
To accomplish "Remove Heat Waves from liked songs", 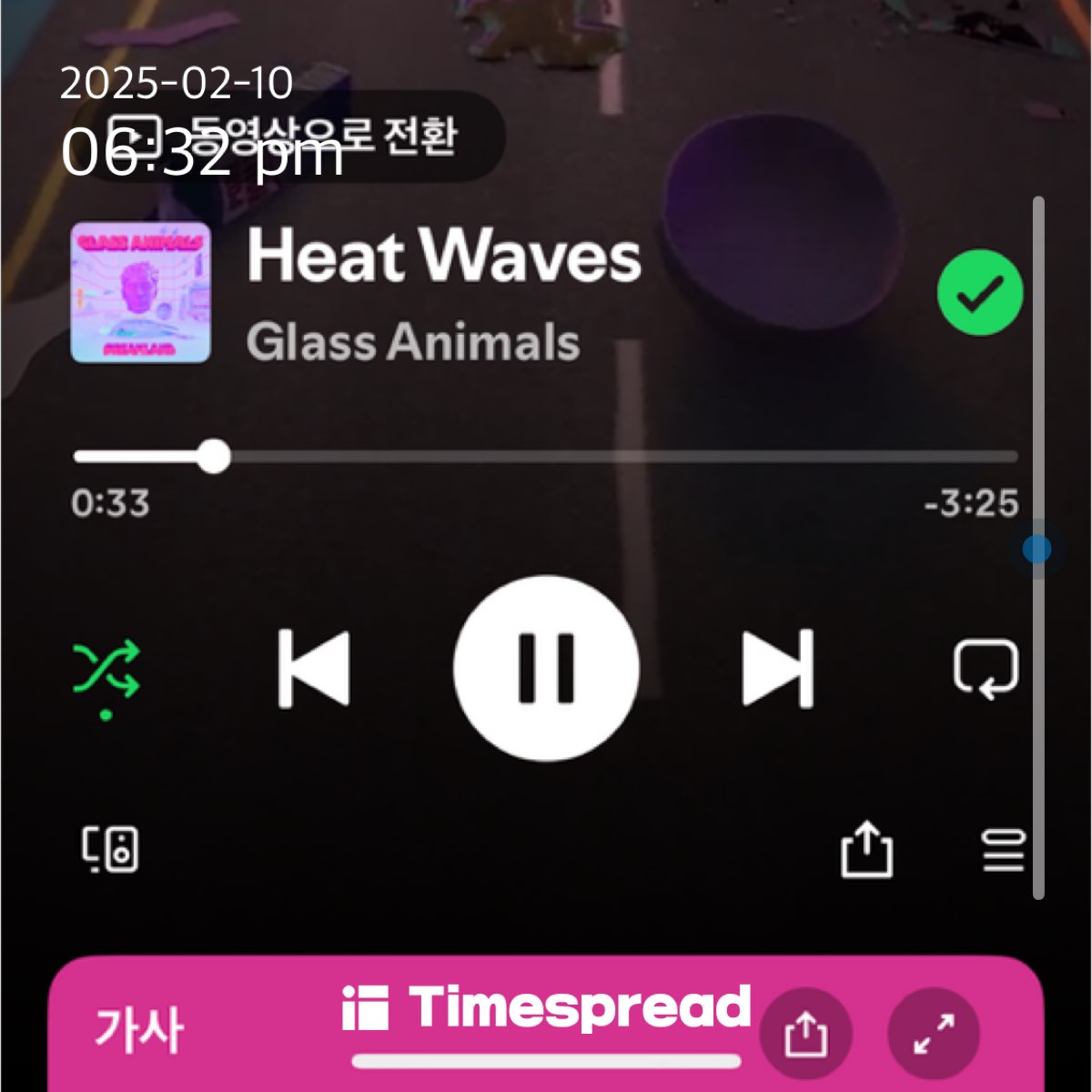I will 980,293.
